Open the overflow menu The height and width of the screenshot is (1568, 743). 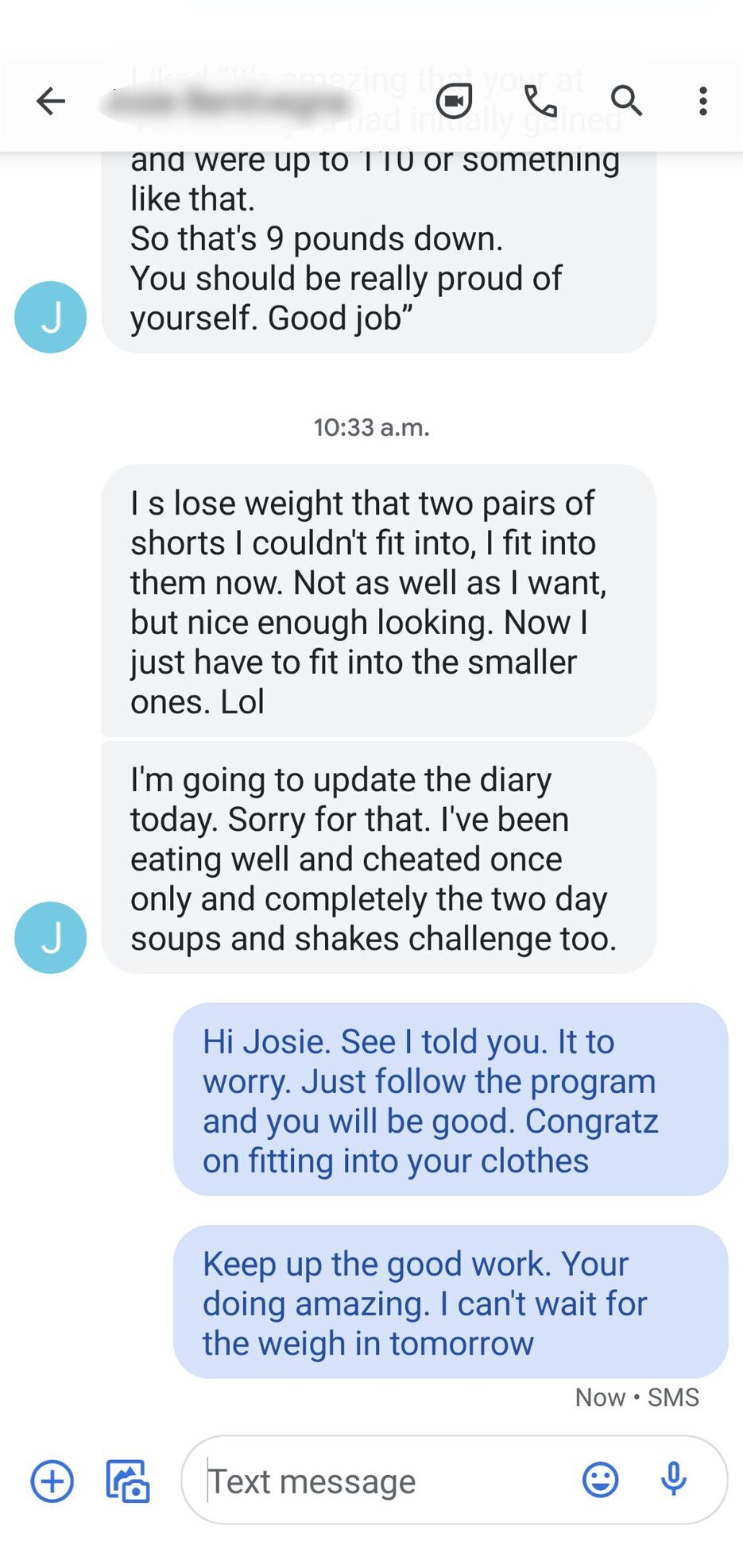702,101
